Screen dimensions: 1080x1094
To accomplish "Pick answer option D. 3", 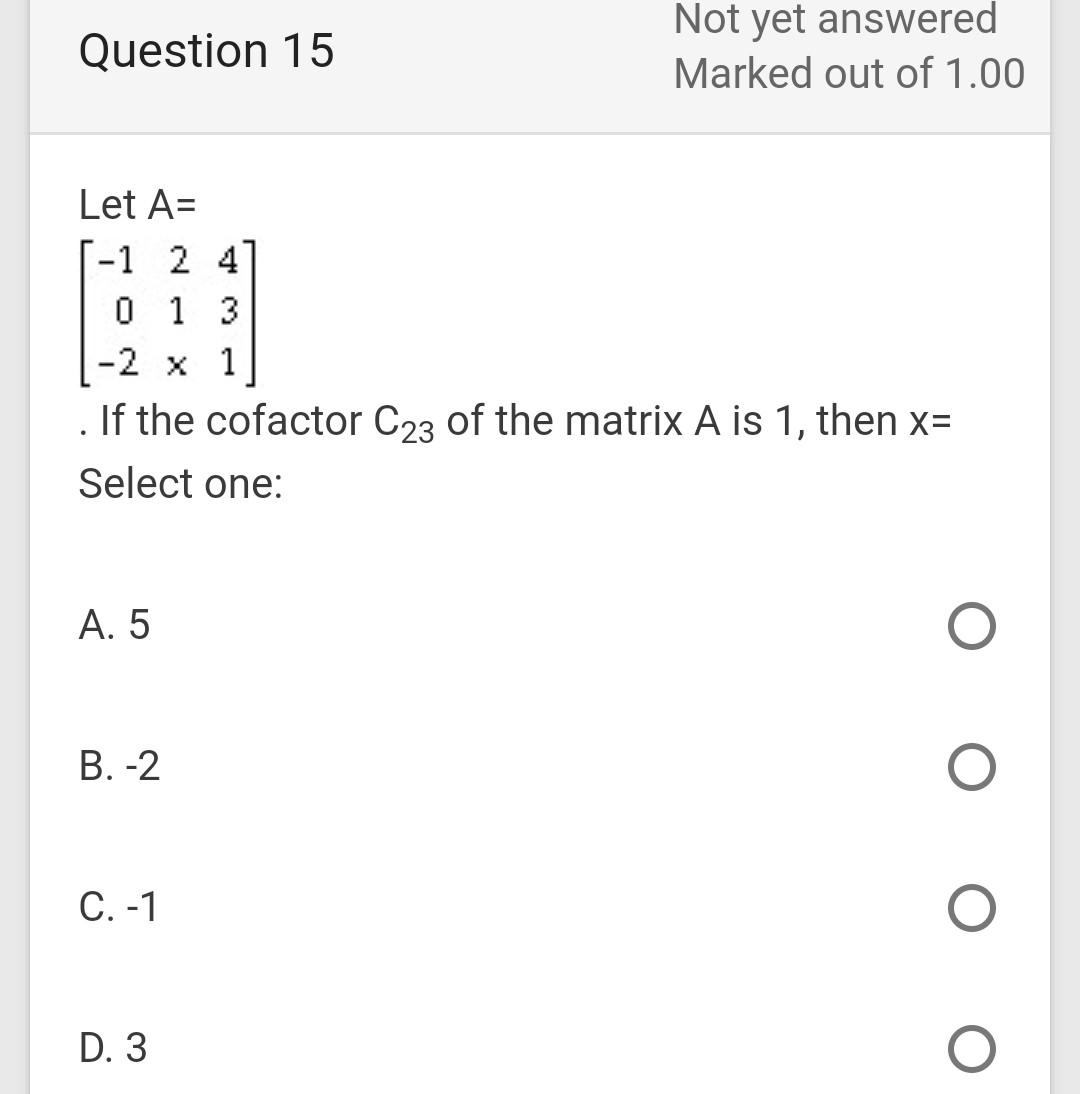I will pos(970,1049).
